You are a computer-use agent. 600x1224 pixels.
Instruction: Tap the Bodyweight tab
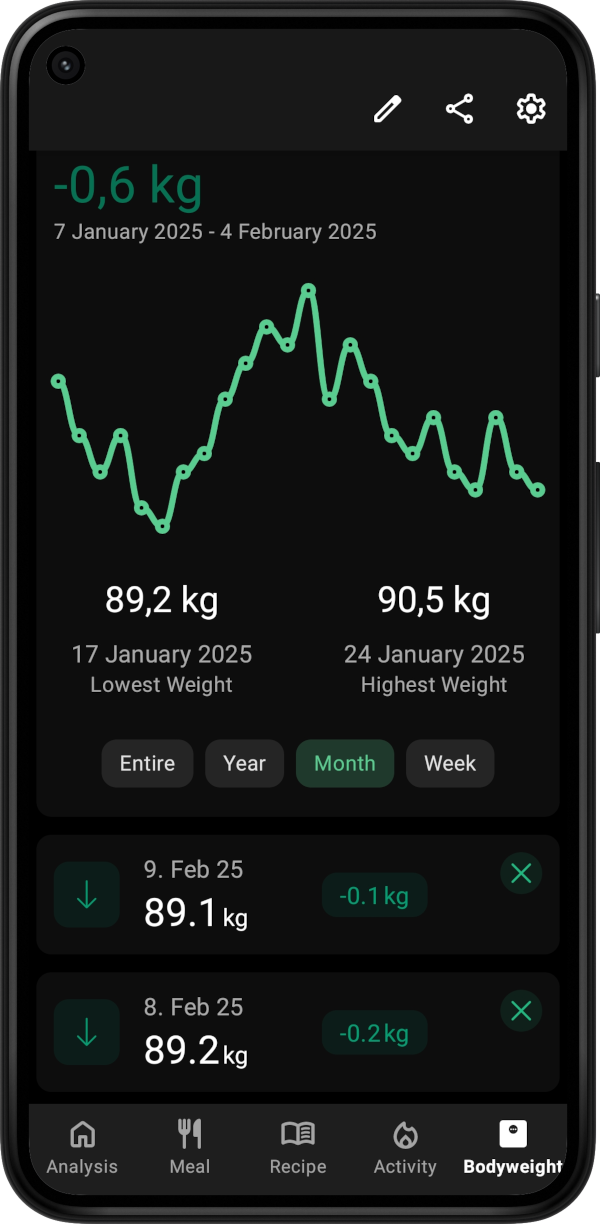click(x=513, y=1147)
